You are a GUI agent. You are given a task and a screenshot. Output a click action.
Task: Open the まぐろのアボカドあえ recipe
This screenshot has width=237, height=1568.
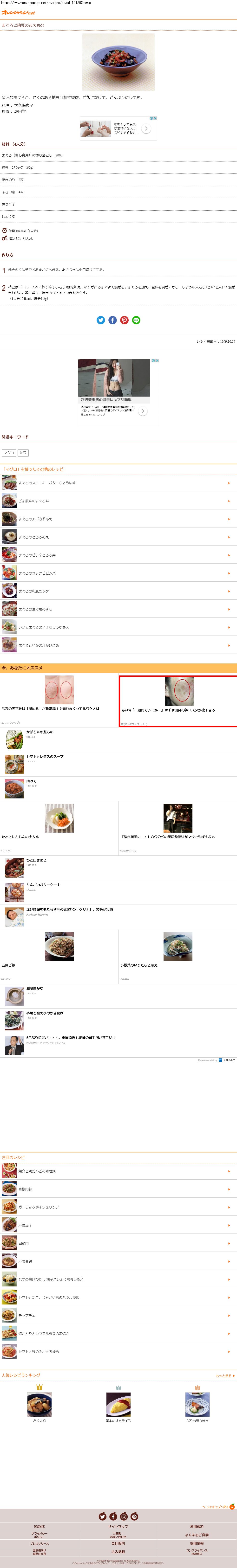click(118, 519)
